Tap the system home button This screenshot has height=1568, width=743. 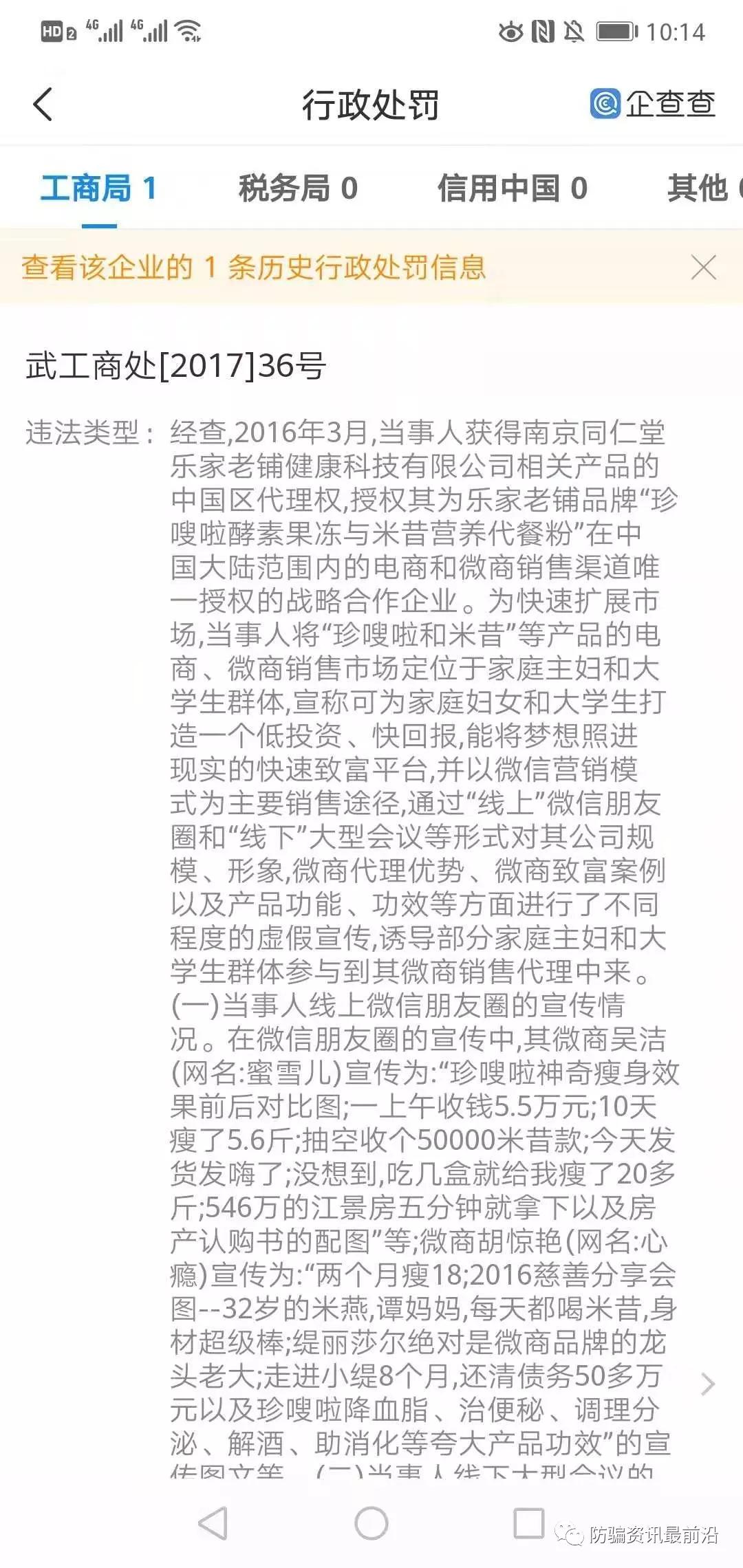[x=371, y=1523]
